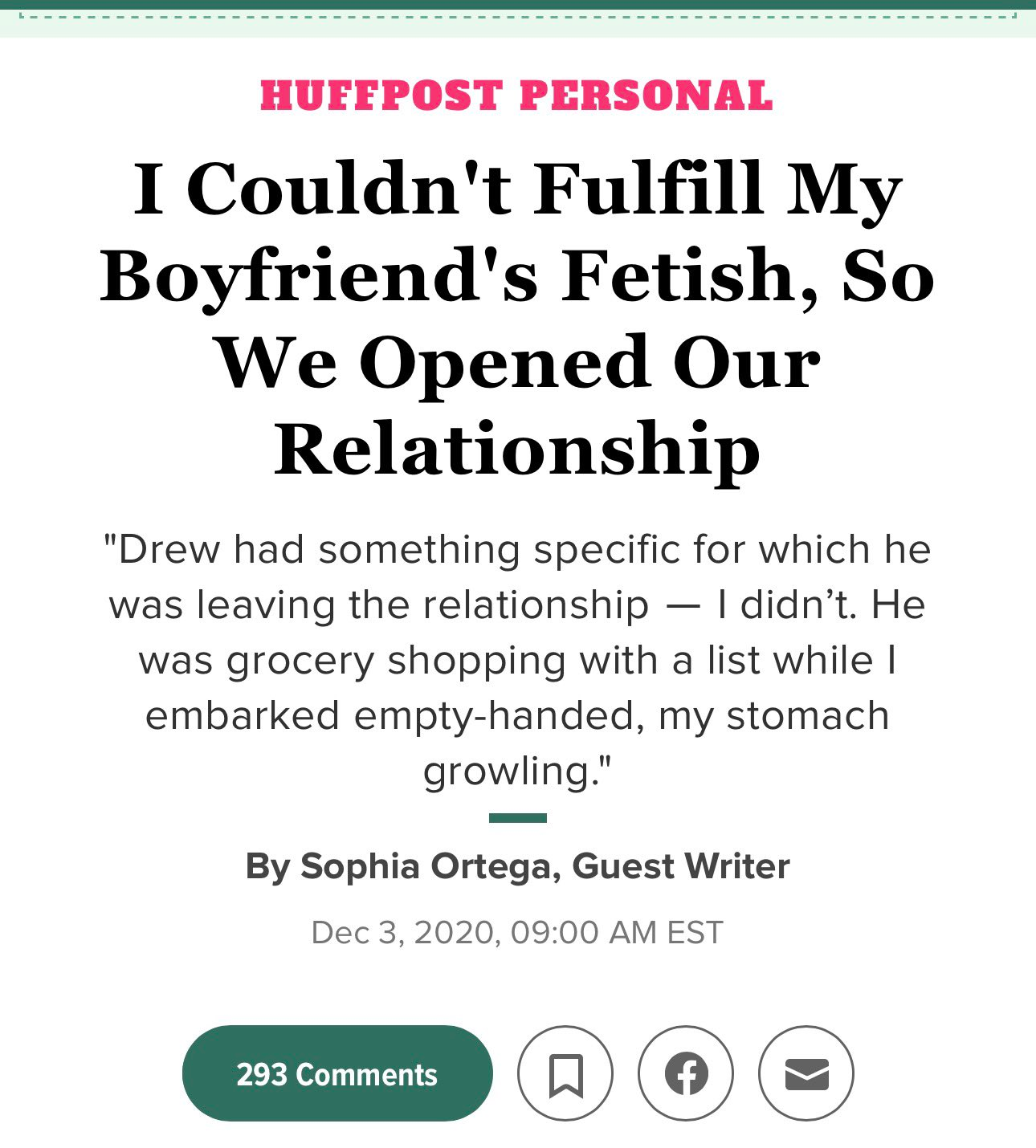Share the article on Facebook
Image resolution: width=1036 pixels, height=1148 pixels.
pyautogui.click(x=686, y=1073)
